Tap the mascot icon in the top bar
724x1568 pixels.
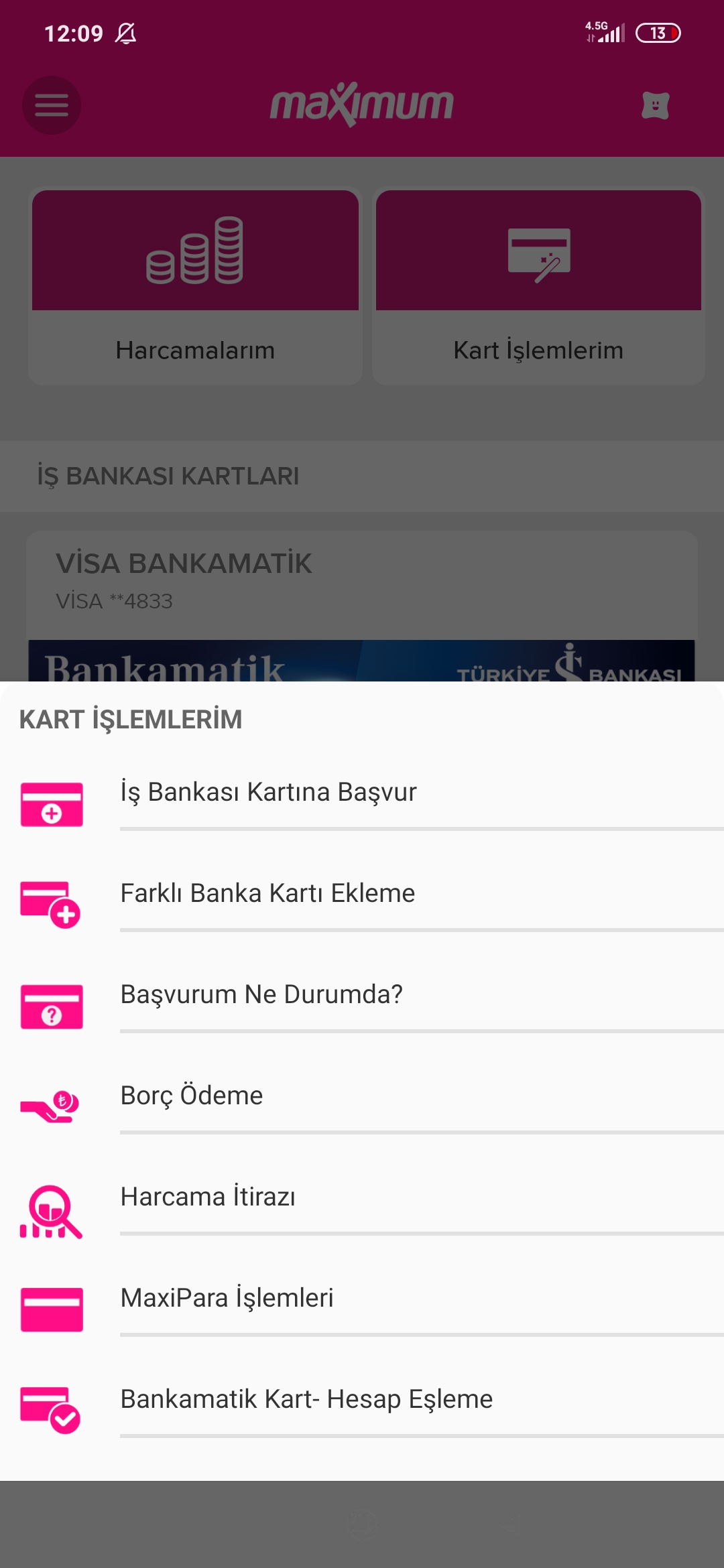(x=655, y=105)
